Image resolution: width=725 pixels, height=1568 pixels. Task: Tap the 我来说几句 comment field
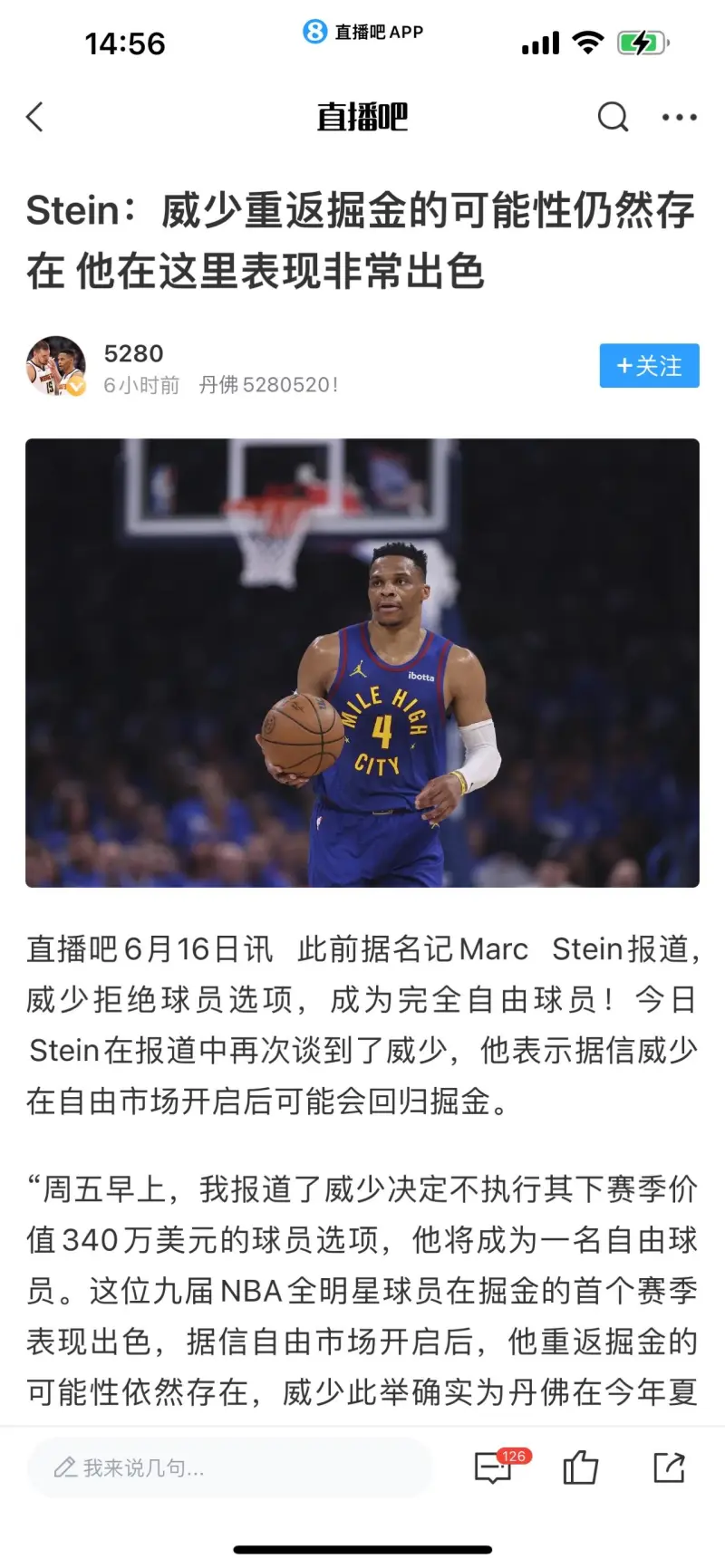(x=228, y=1467)
